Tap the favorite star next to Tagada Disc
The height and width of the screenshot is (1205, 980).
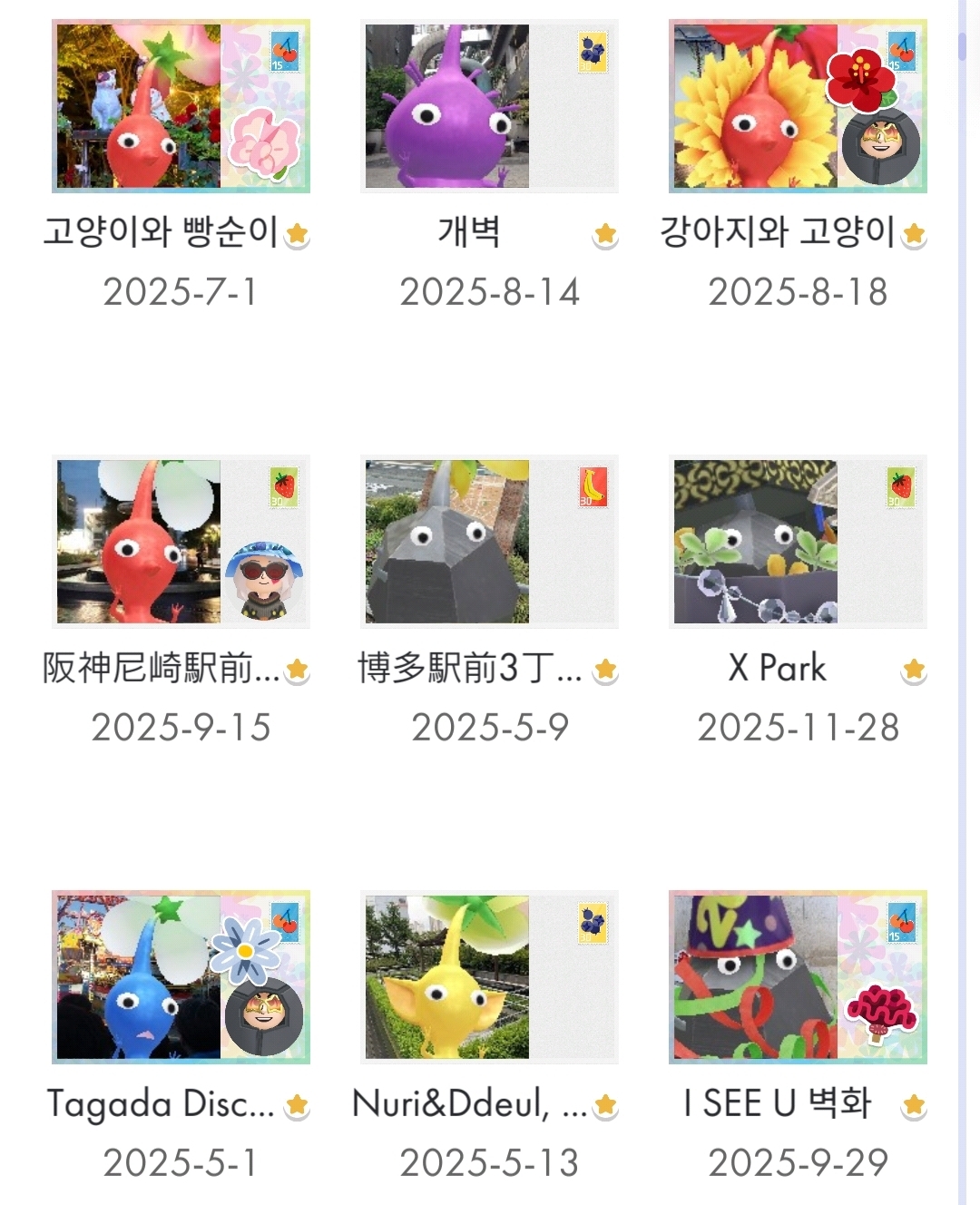tap(297, 1105)
